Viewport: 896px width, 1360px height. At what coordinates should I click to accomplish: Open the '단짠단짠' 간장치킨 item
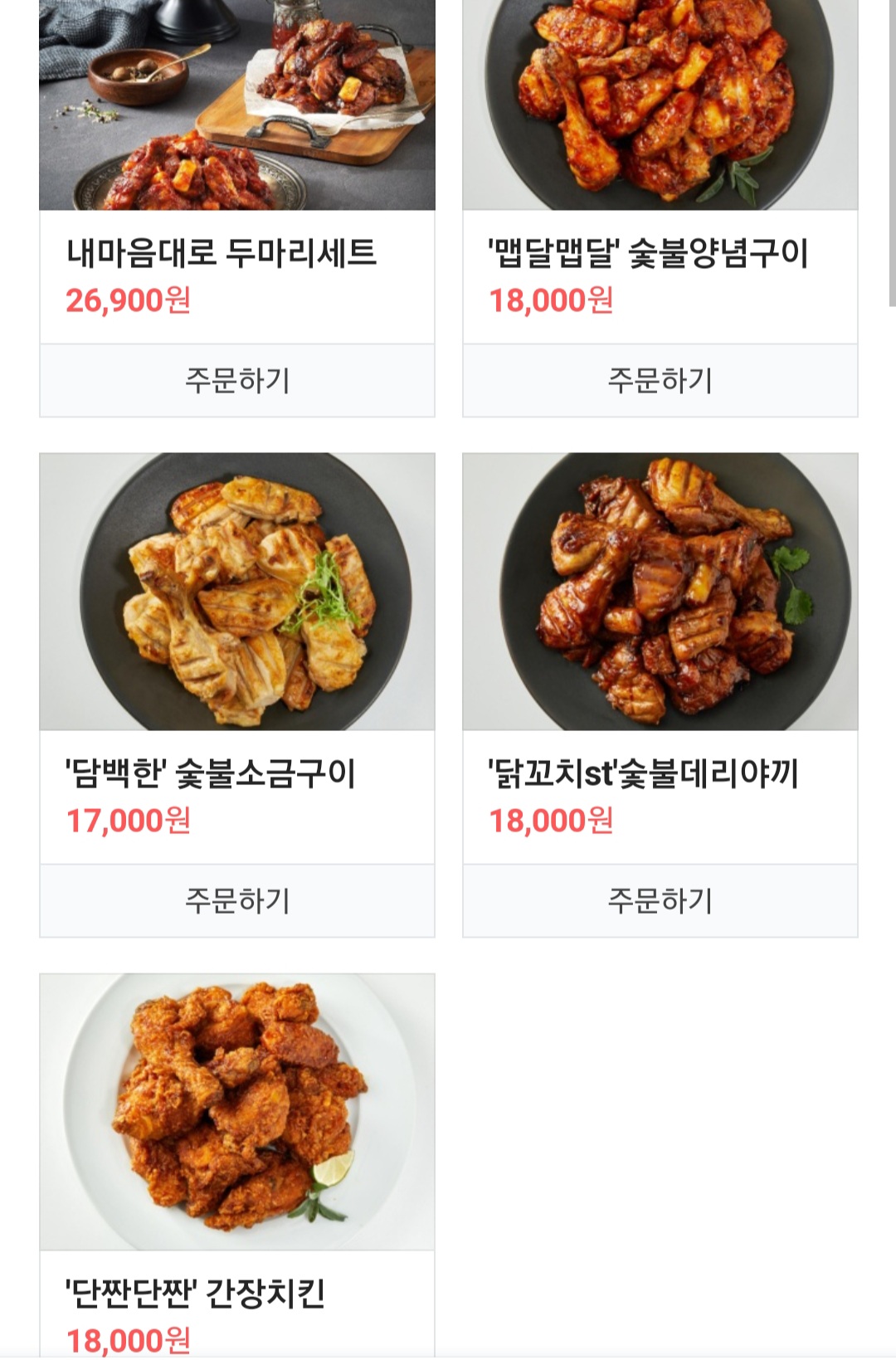point(237,1112)
